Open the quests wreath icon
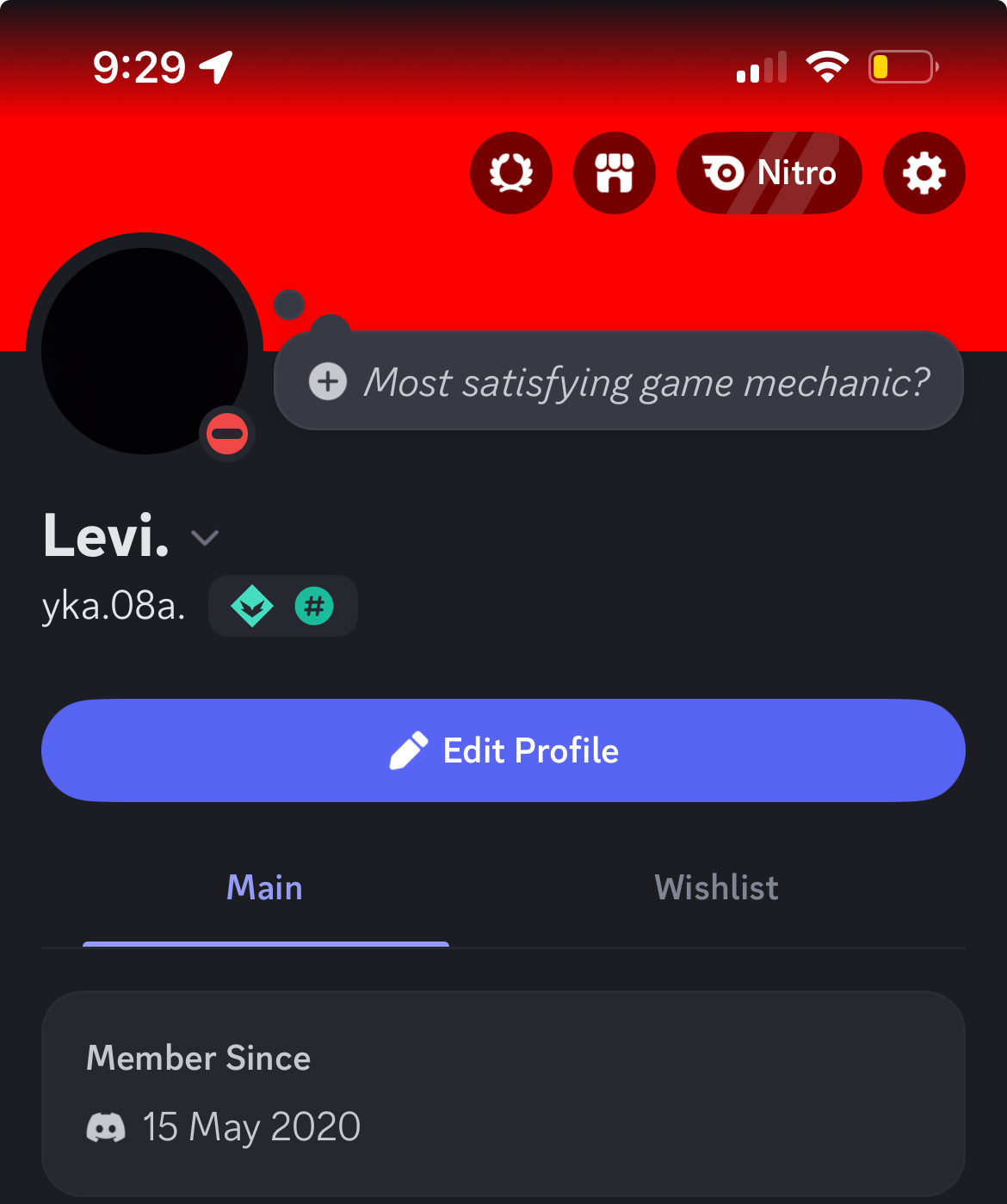Image resolution: width=1007 pixels, height=1204 pixels. click(x=511, y=173)
